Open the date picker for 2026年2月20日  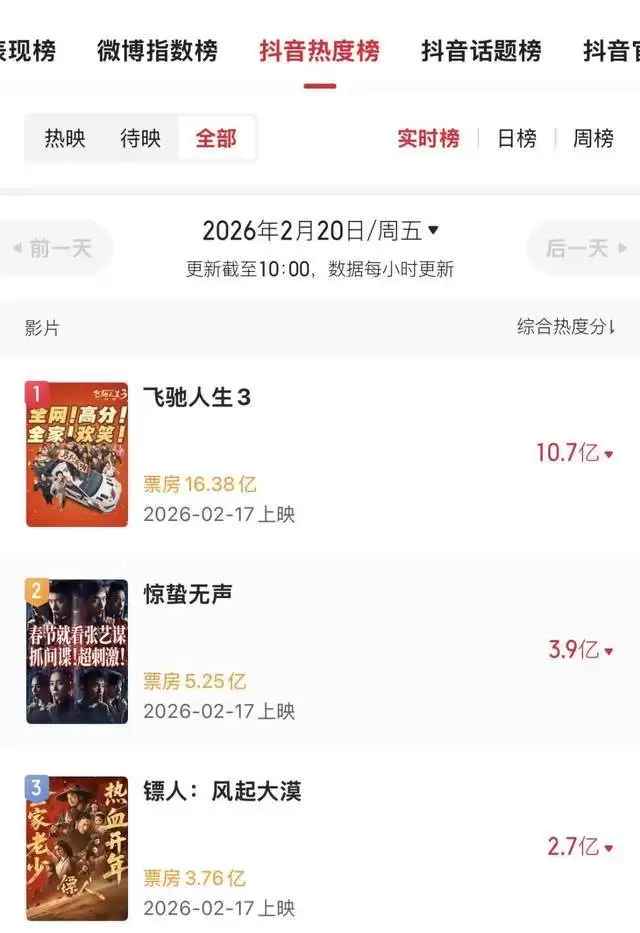320,232
